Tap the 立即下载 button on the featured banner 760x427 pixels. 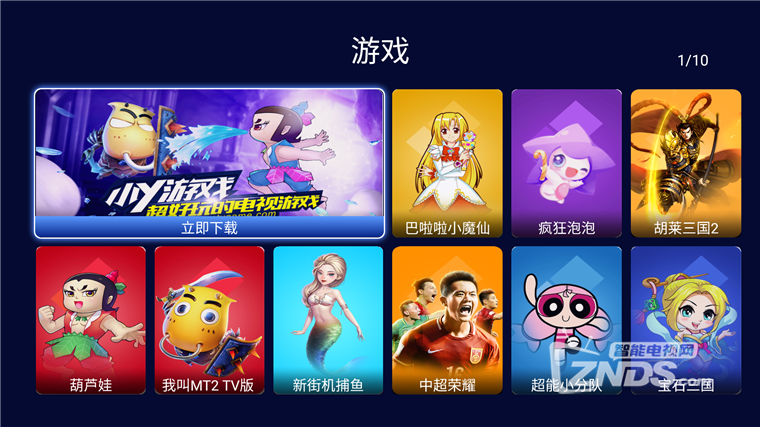(209, 228)
